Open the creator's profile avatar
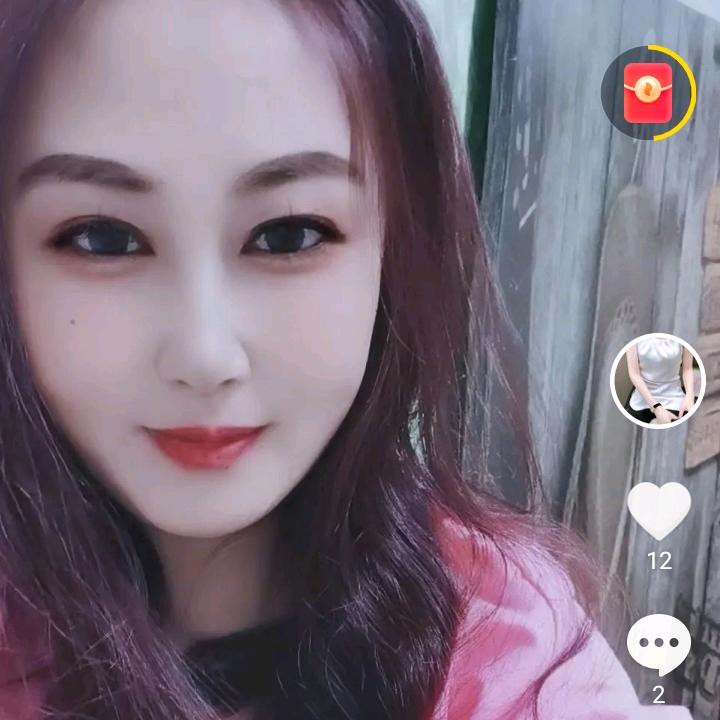 point(657,381)
